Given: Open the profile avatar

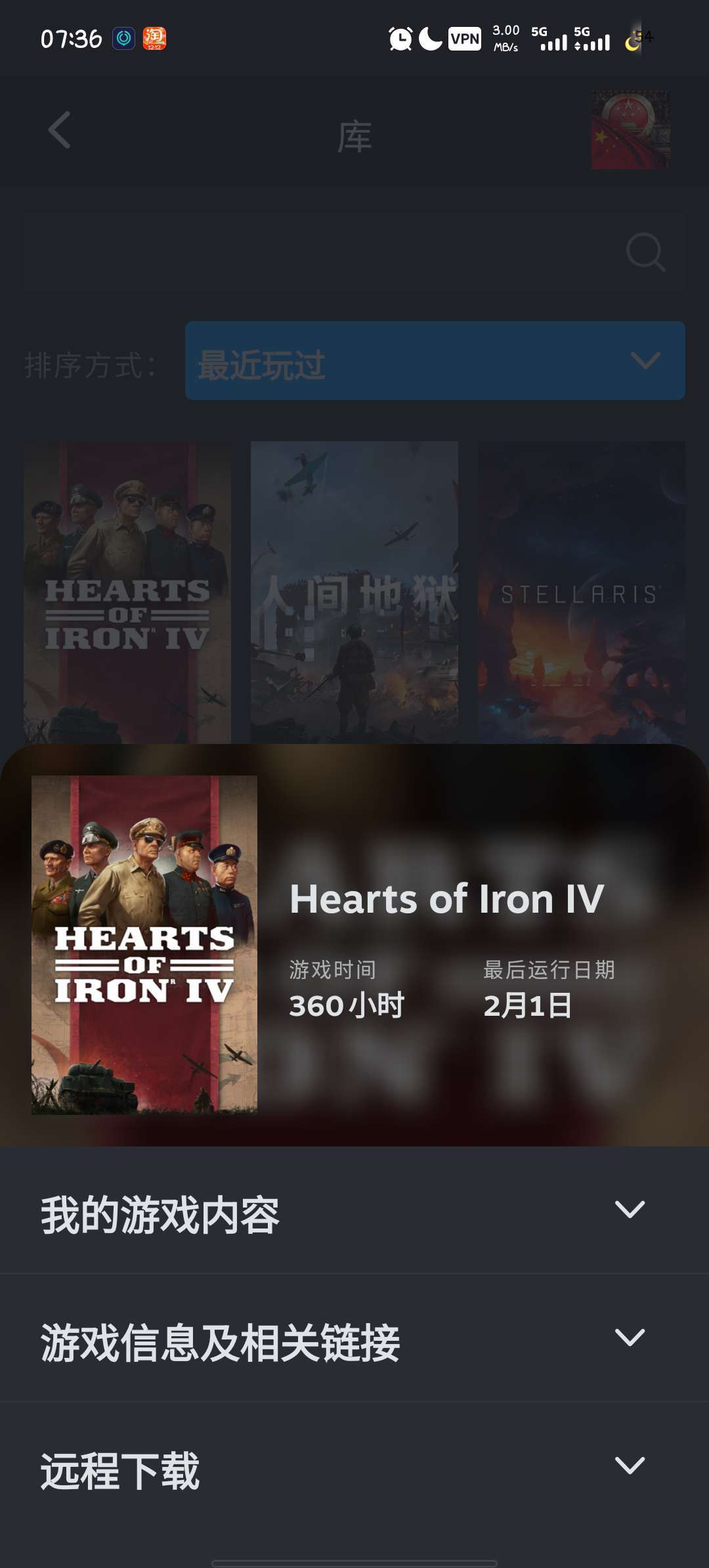Looking at the screenshot, I should [630, 130].
